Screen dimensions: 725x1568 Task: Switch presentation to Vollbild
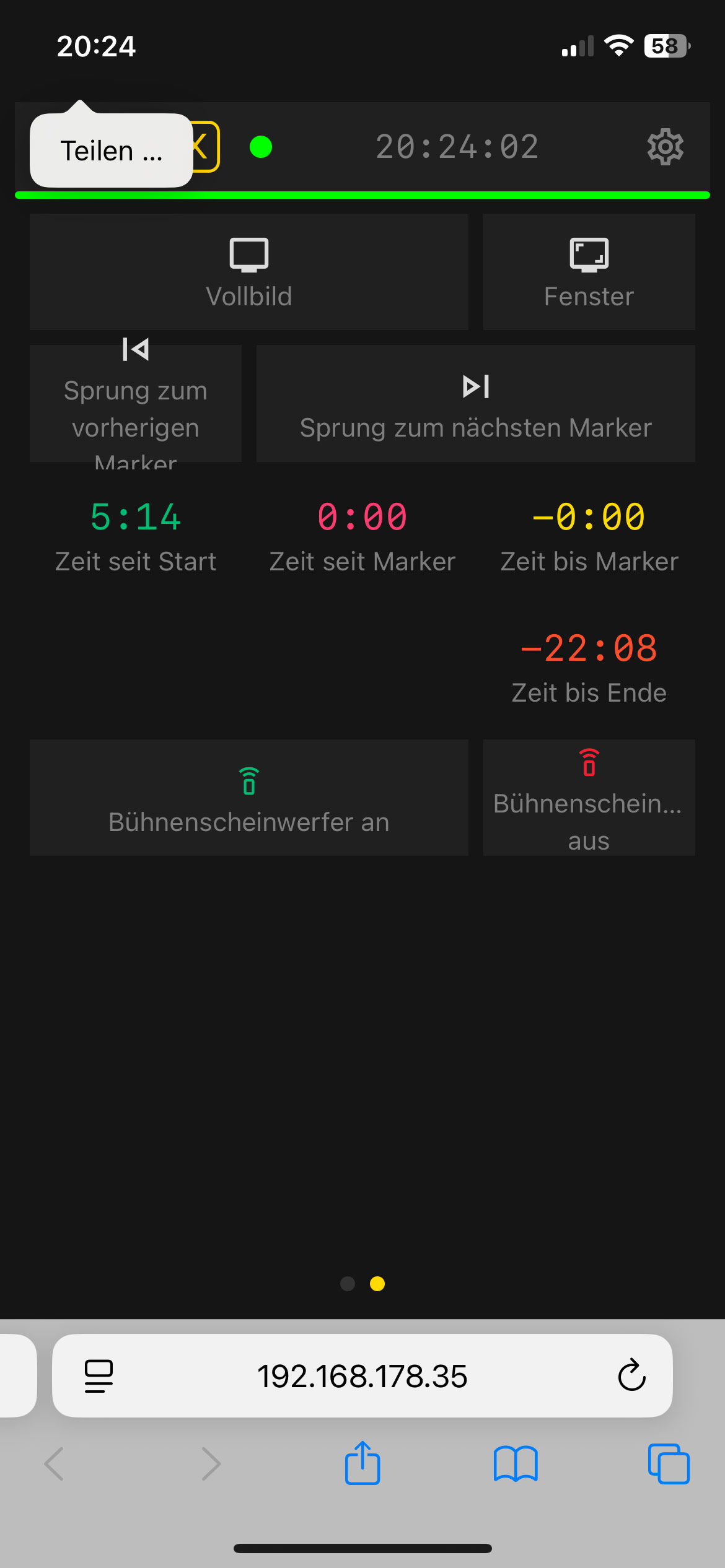(248, 272)
